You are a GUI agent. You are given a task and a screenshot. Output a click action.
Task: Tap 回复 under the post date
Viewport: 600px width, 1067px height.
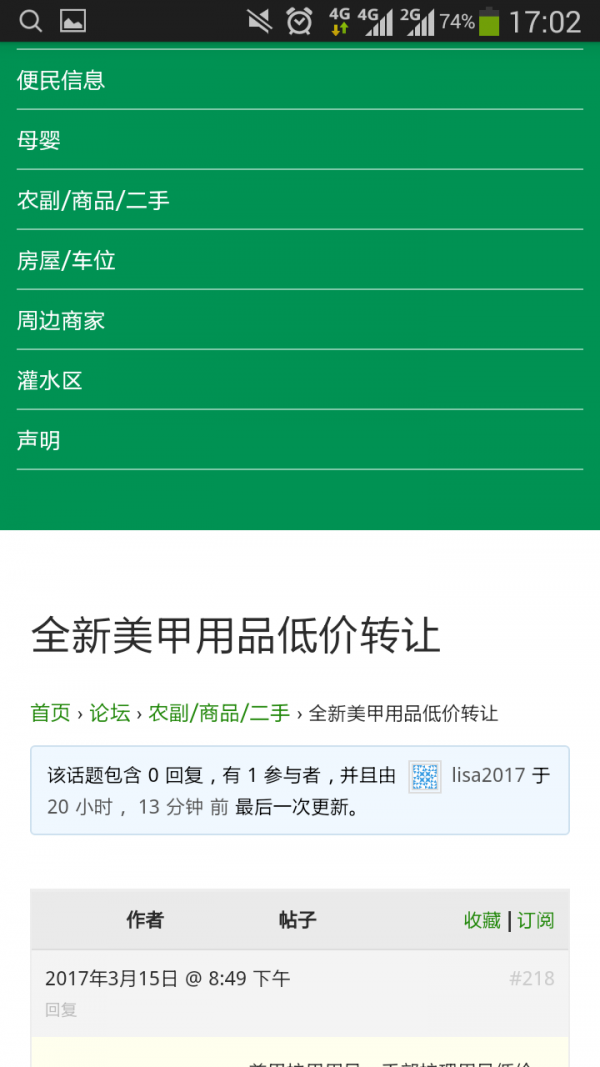pyautogui.click(x=61, y=1010)
